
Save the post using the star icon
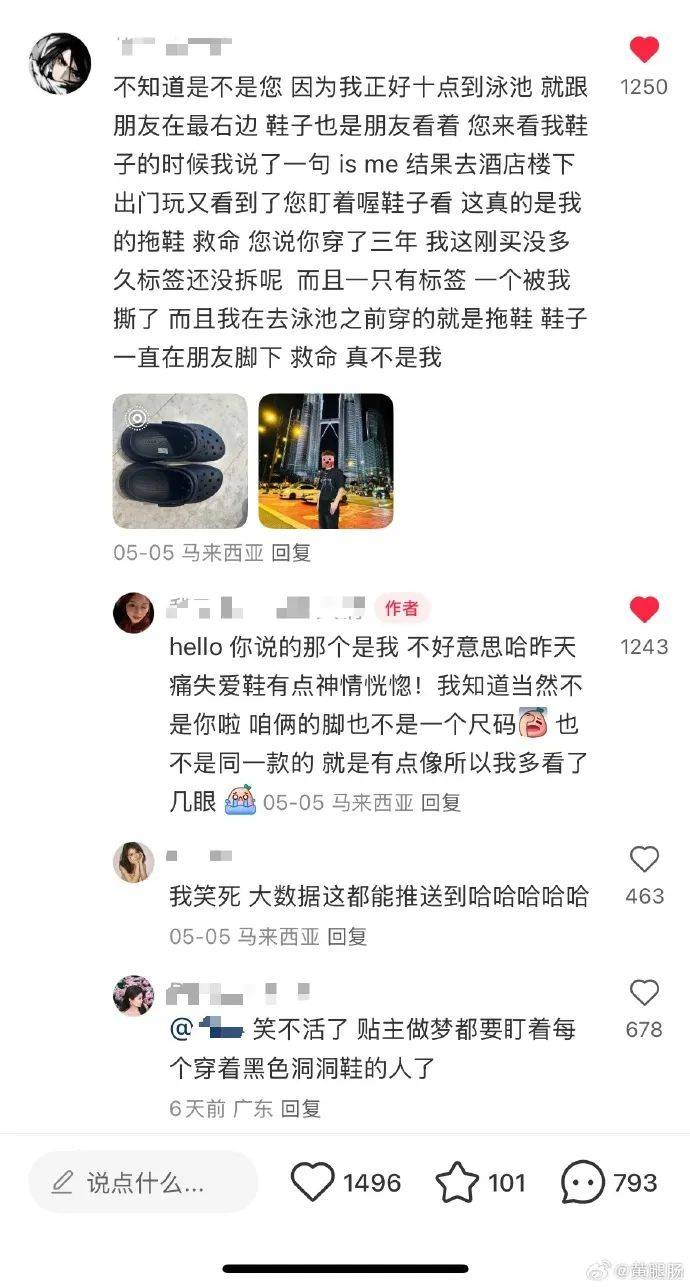pos(457,1183)
